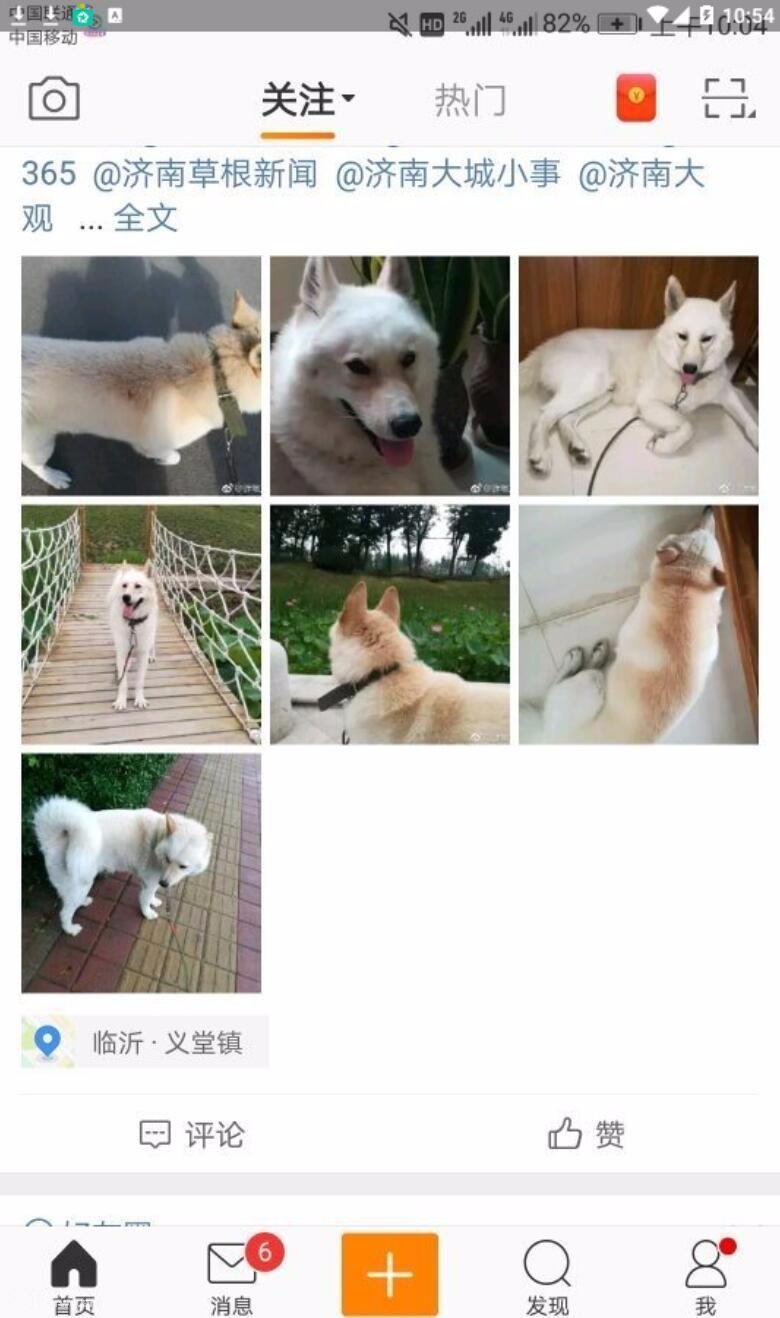Screen dimensions: 780x1318
Task: Open the @济南草根新闻 mention
Action: click(205, 174)
